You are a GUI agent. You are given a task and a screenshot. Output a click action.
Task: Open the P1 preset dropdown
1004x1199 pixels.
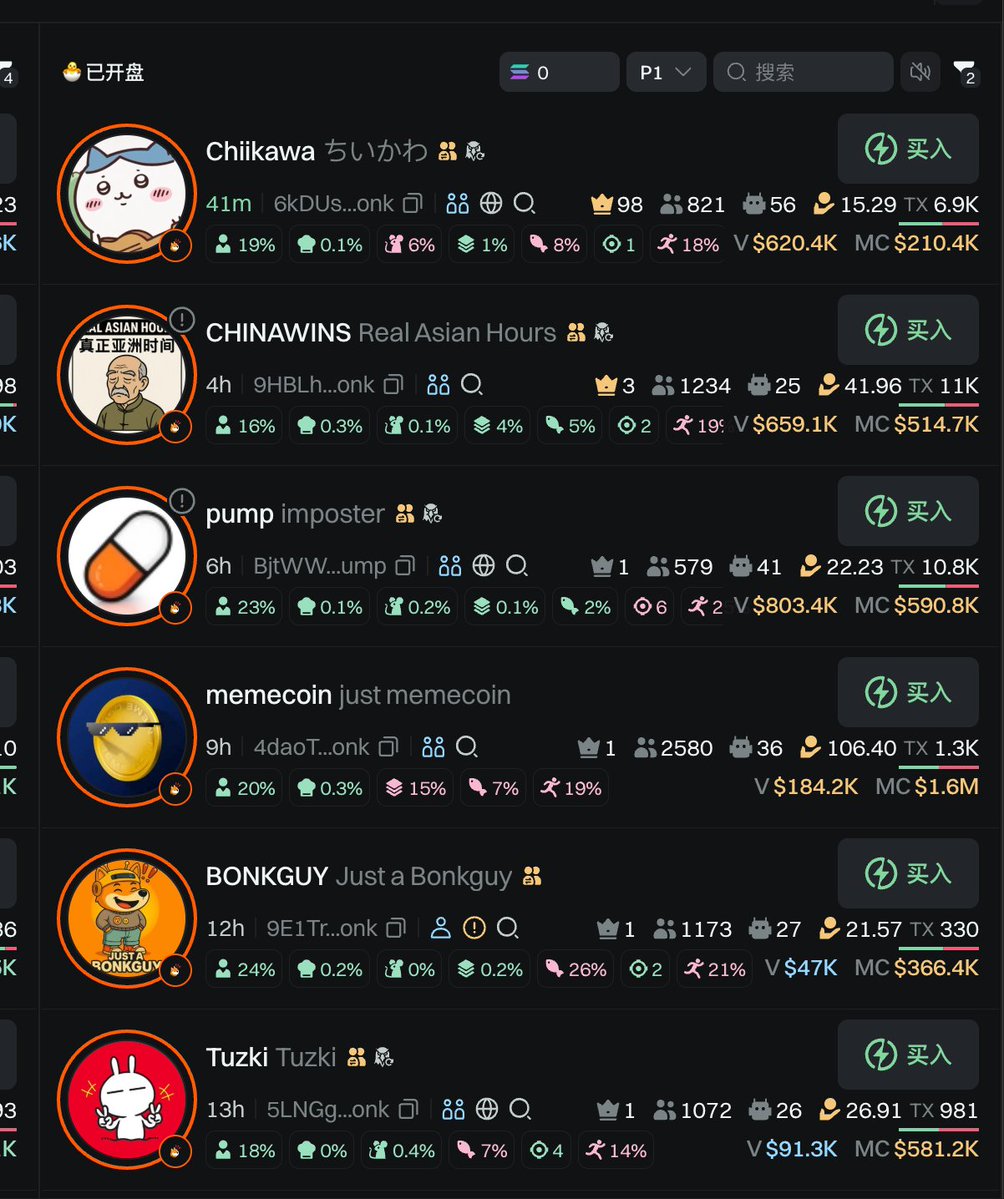pyautogui.click(x=666, y=72)
